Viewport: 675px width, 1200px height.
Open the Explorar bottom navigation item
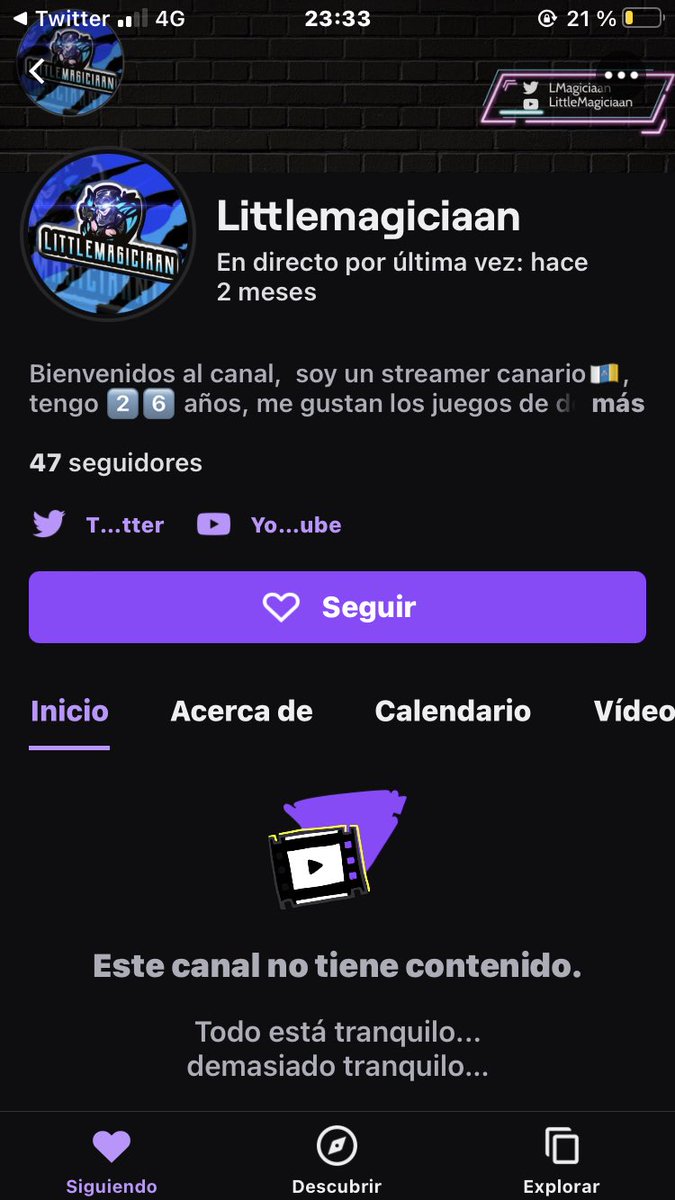click(561, 1160)
